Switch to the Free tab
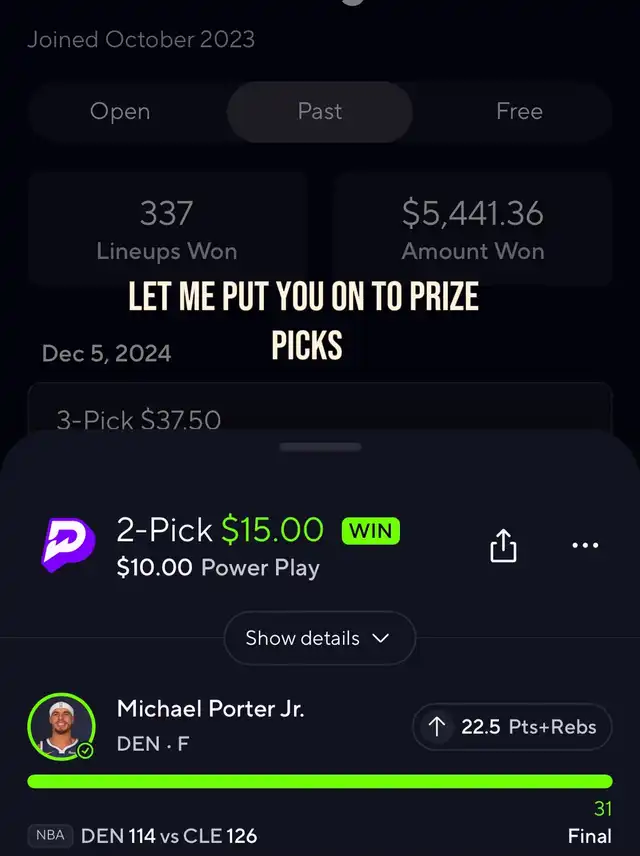 [519, 112]
